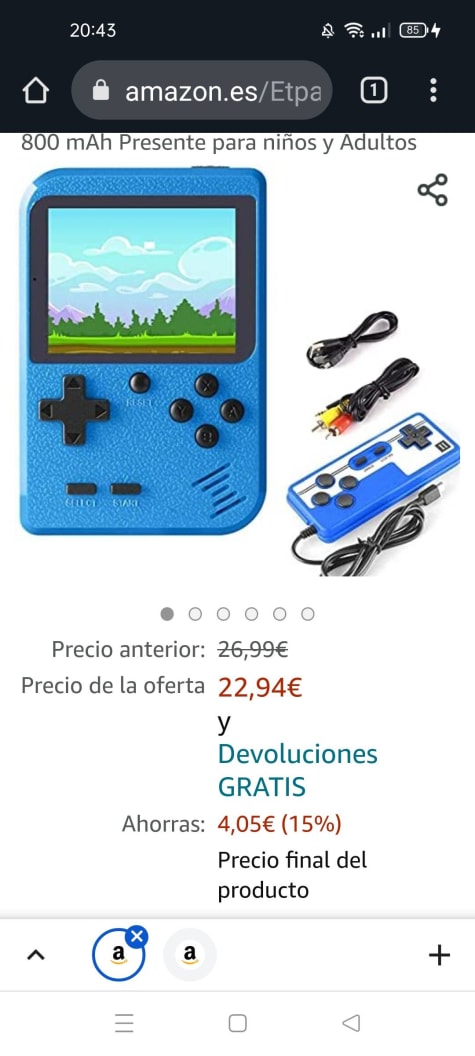This screenshot has width=475, height=1056.
Task: Go to the browser home page
Action: pos(36,91)
